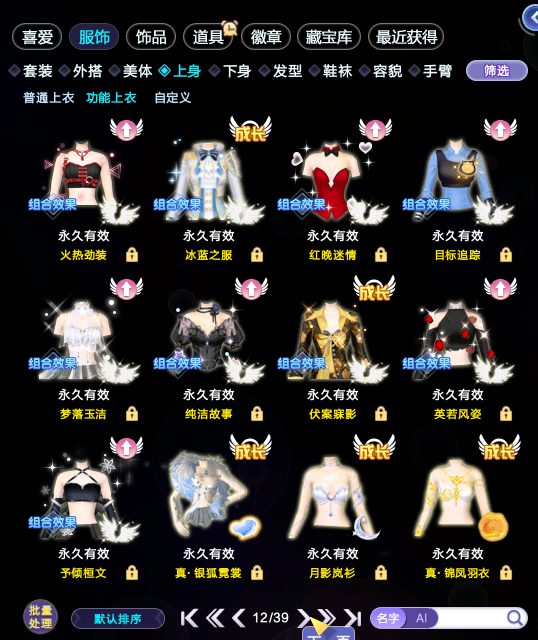
Task: Select the 藏宝库 tab
Action: pyautogui.click(x=329, y=37)
